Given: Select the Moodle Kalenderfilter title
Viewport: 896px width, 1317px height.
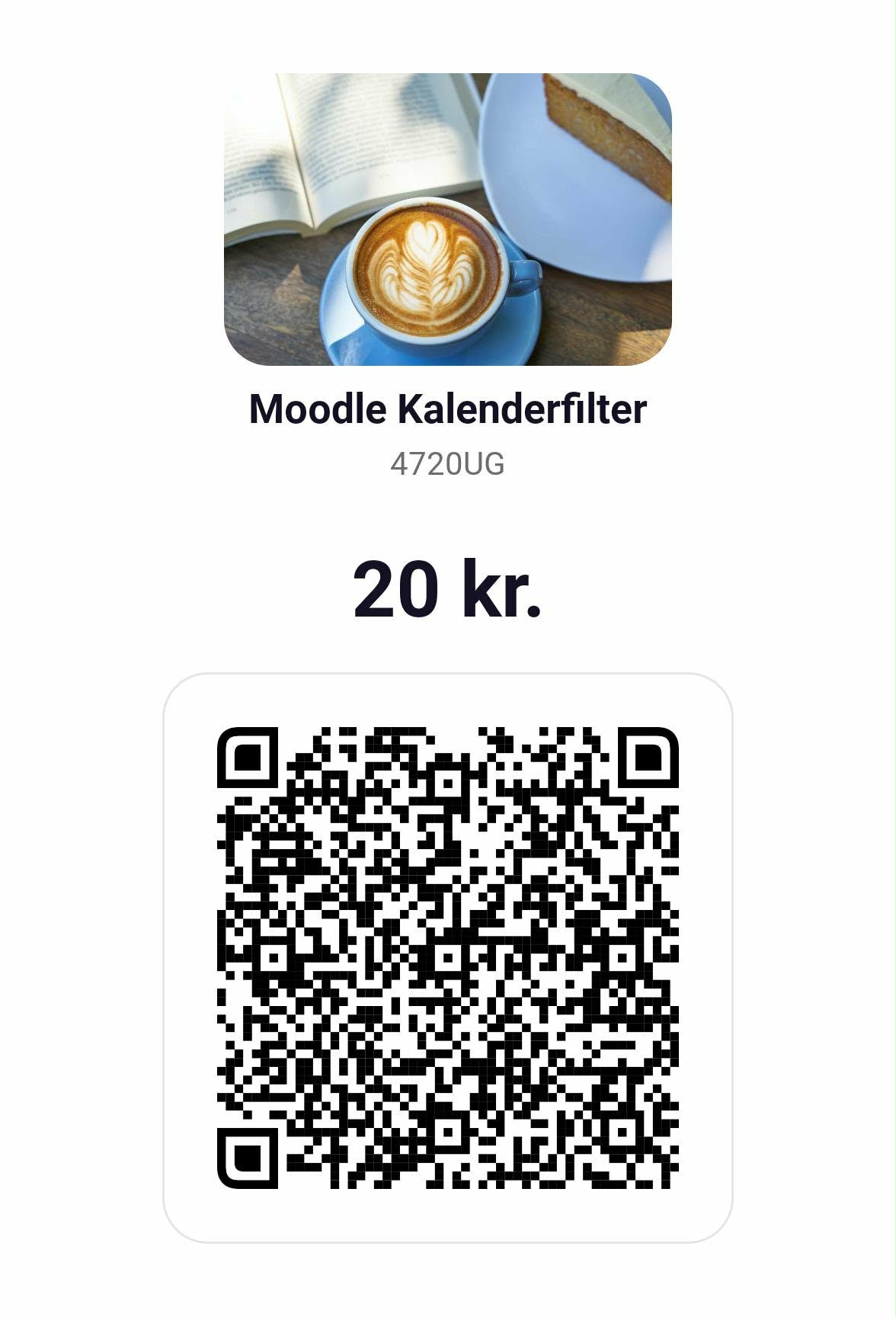Looking at the screenshot, I should 448,409.
